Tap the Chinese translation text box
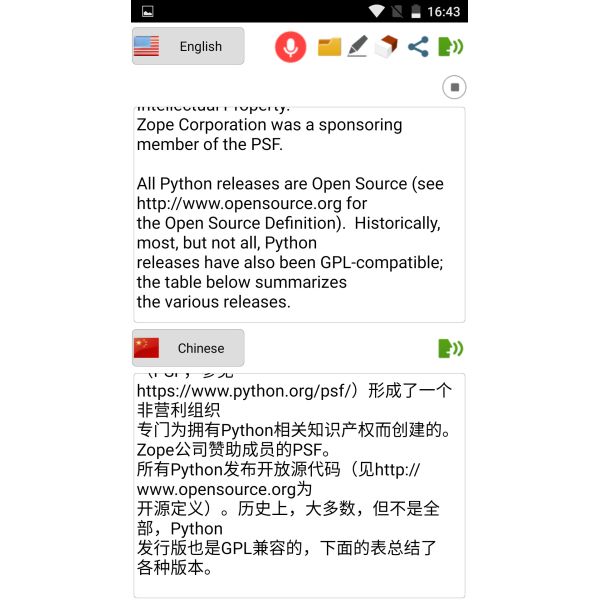Viewport: 600px width, 600px height. click(299, 485)
